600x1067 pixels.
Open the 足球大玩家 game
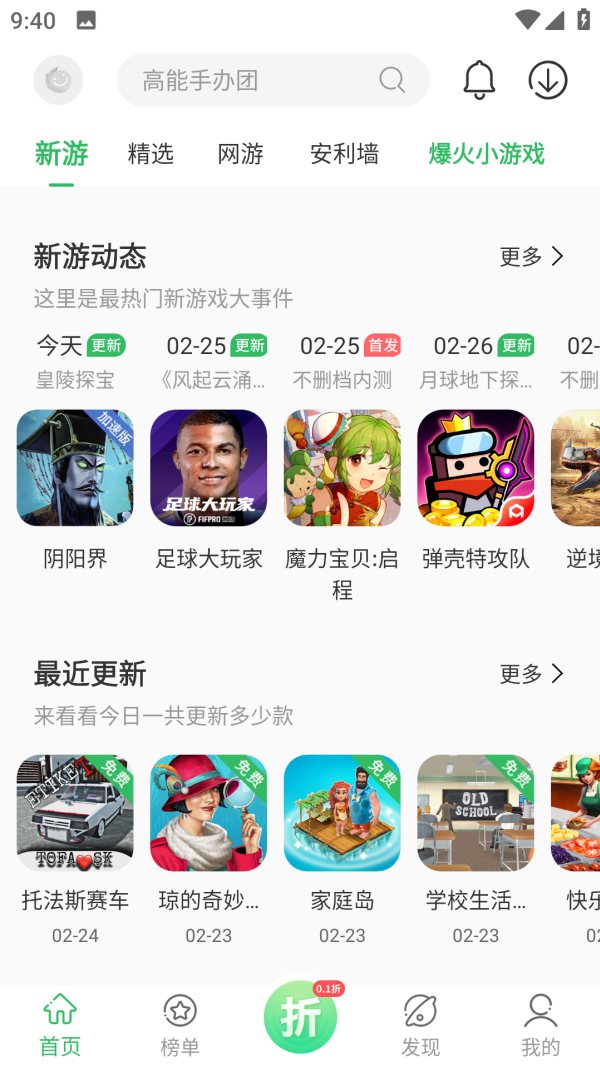[209, 468]
